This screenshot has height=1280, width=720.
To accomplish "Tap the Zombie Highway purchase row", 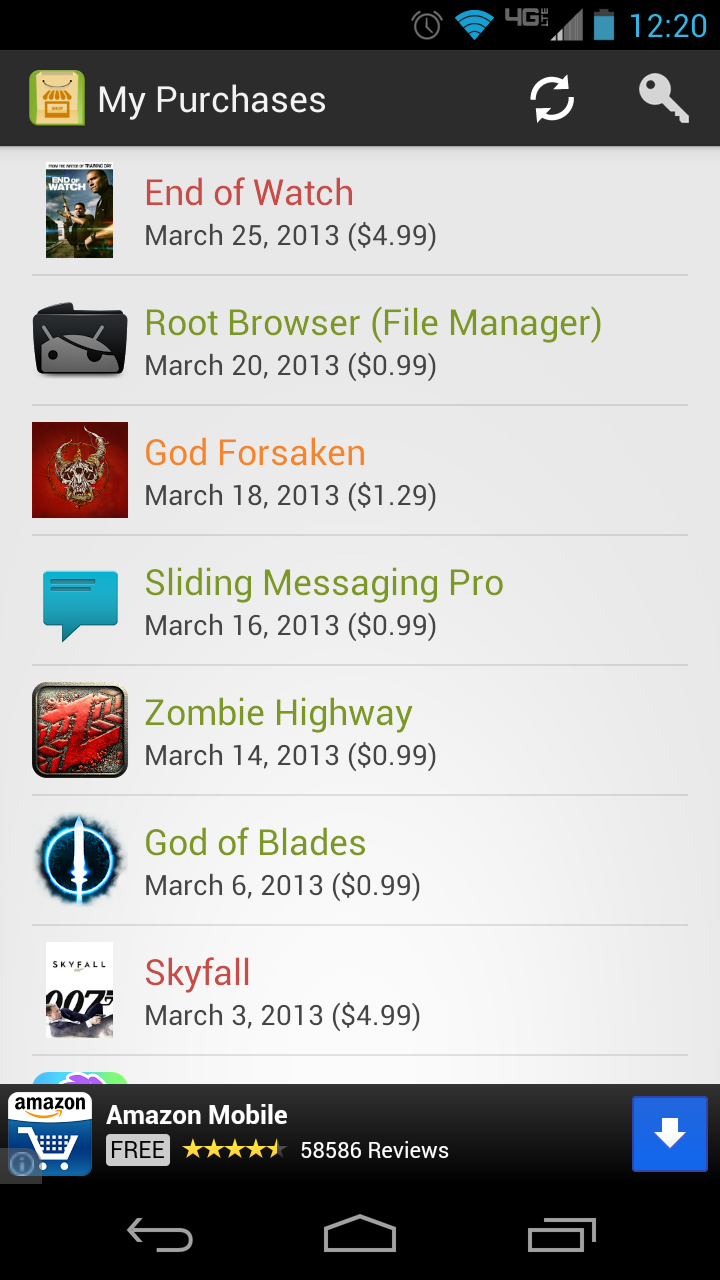I will (360, 731).
